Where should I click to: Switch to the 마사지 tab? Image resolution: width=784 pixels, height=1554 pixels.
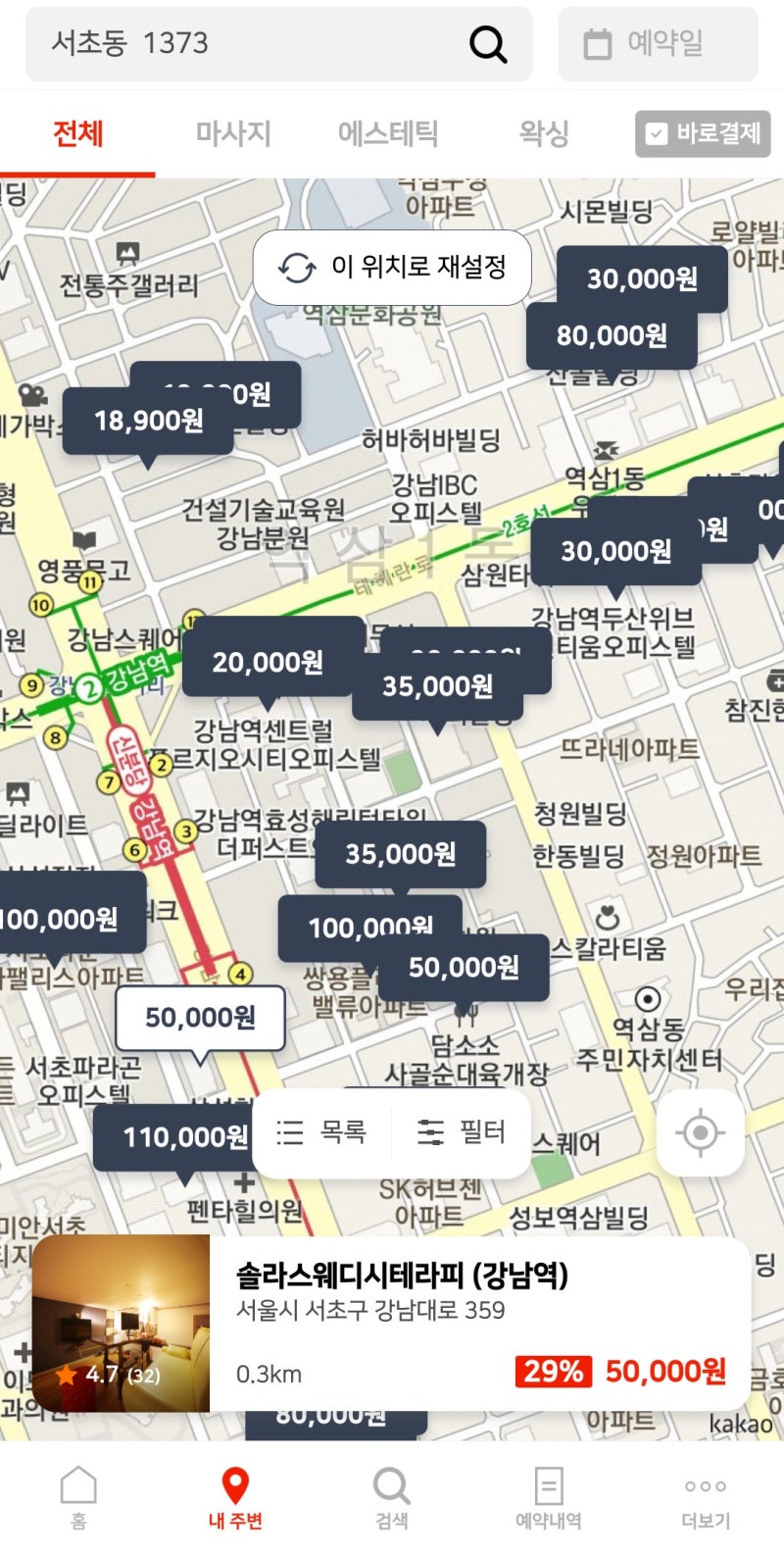[232, 133]
